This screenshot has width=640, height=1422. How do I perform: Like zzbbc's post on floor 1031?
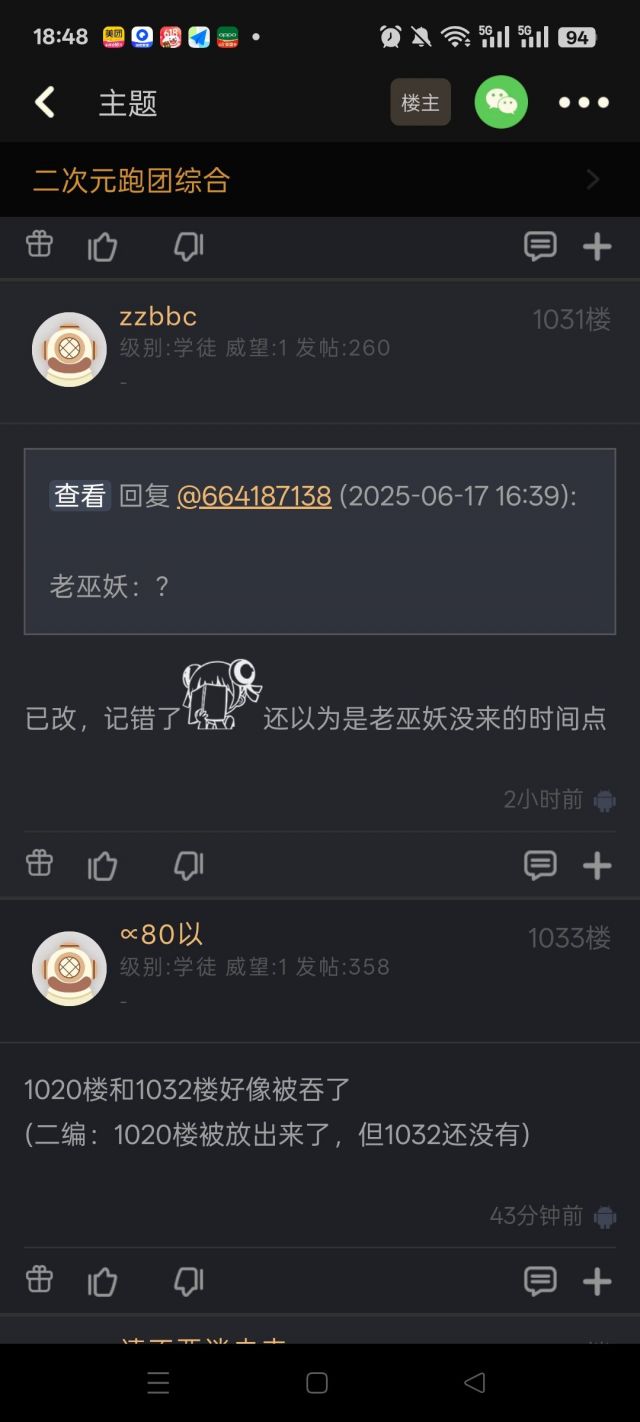pos(102,865)
